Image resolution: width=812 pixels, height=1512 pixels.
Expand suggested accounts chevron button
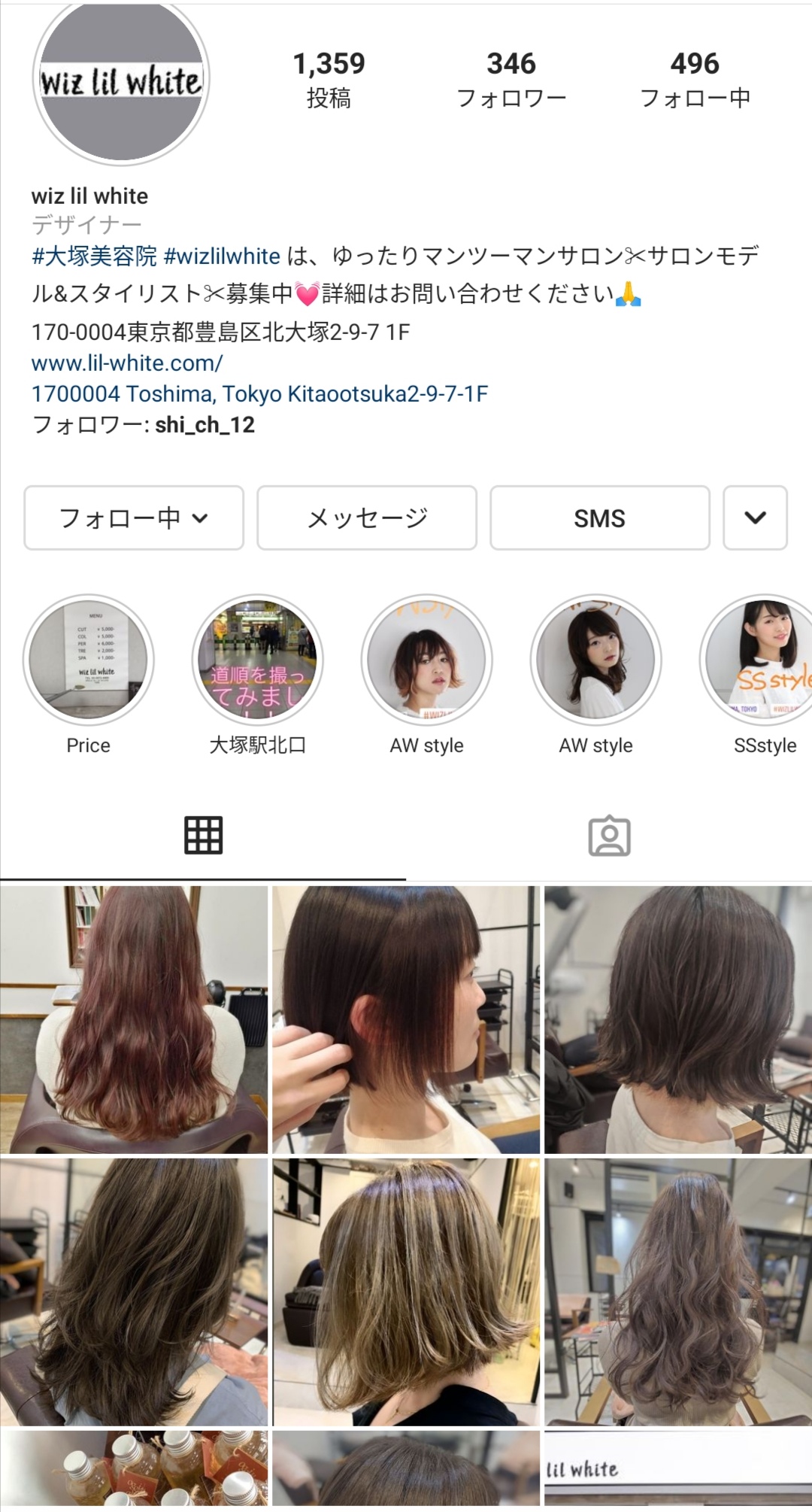[755, 518]
